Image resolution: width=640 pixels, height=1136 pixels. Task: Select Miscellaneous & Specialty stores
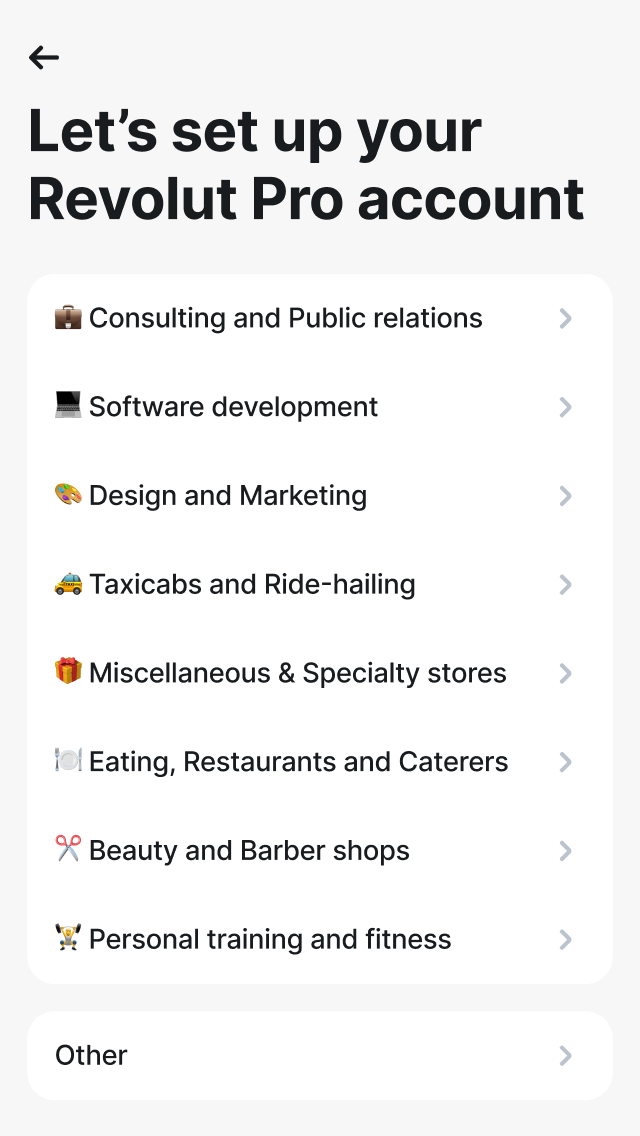298,673
